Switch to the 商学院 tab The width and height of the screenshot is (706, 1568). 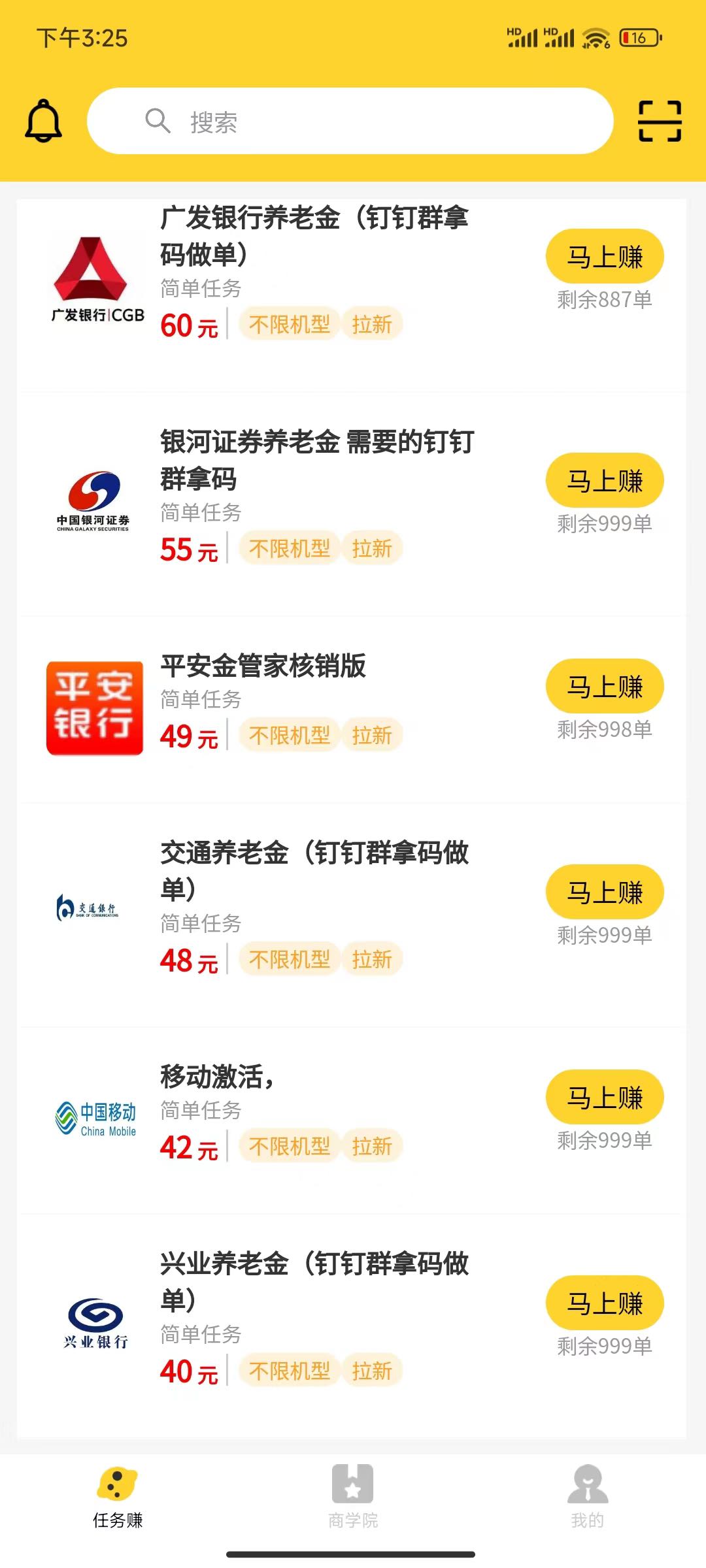click(353, 1497)
